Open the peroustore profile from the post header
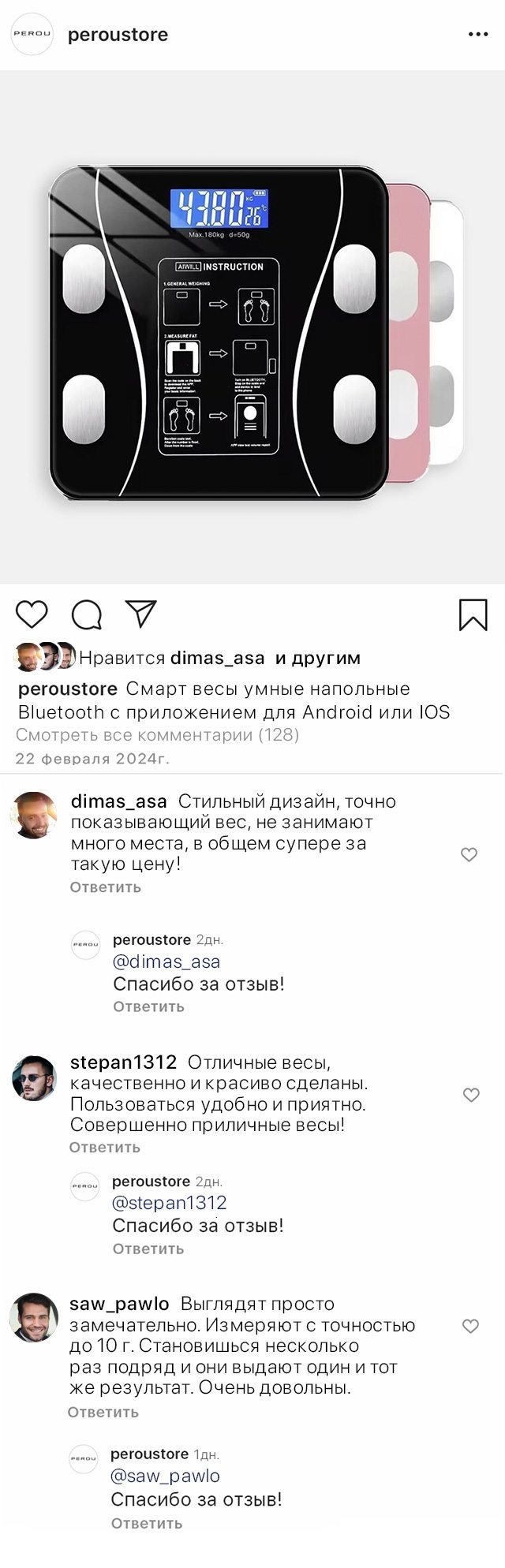 tap(118, 35)
